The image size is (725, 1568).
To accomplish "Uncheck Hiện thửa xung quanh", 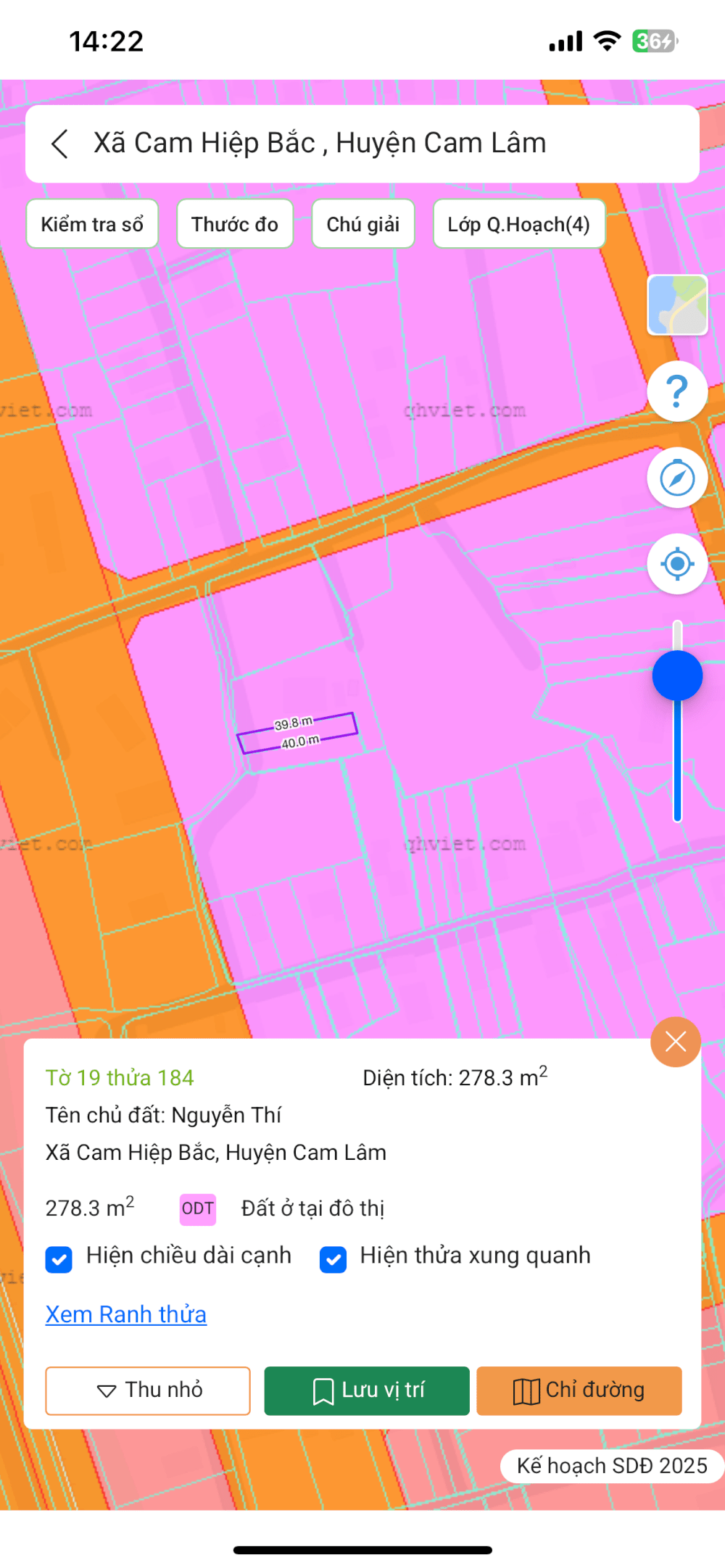I will pos(333,1259).
